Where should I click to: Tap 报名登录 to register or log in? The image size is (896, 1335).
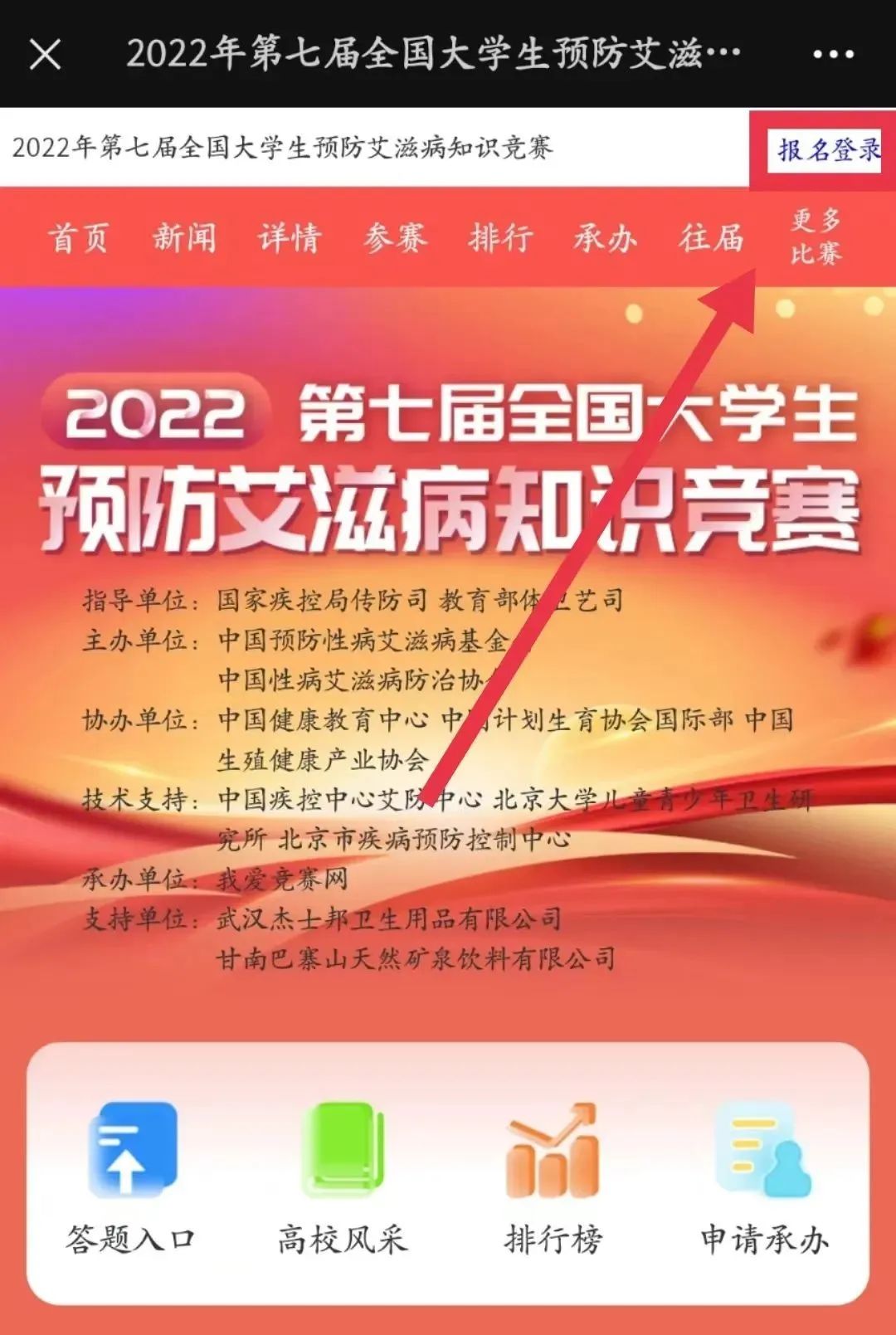(x=827, y=150)
